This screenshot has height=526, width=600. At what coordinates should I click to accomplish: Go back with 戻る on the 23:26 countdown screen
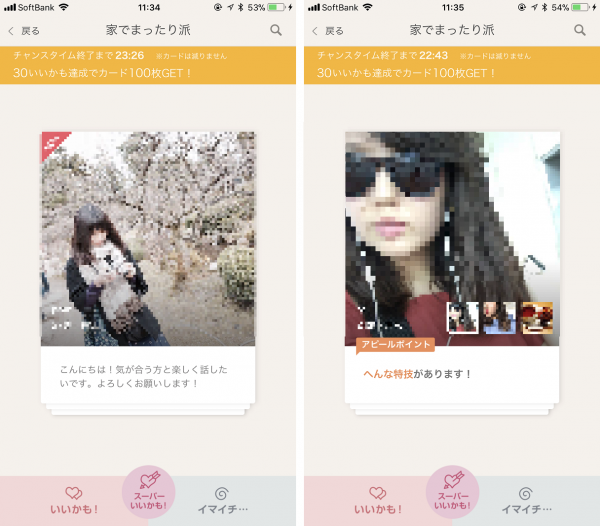coord(25,31)
